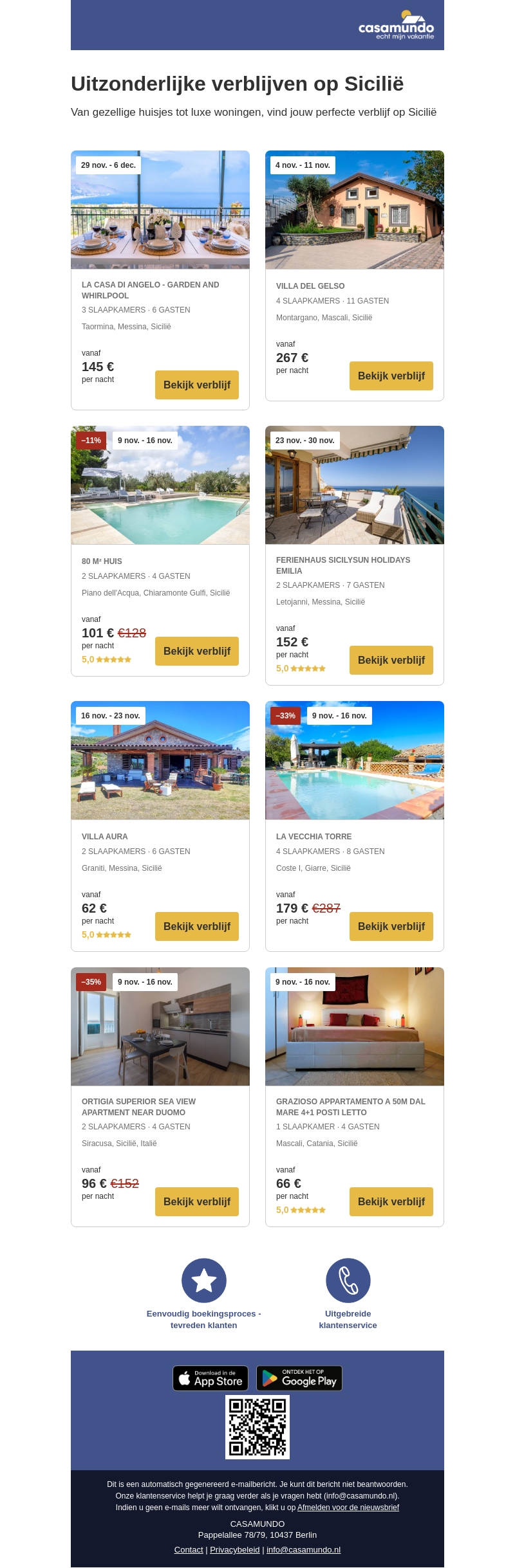Open the Privacybeleid link
Screen dimensions: 515x1568
tap(234, 1549)
